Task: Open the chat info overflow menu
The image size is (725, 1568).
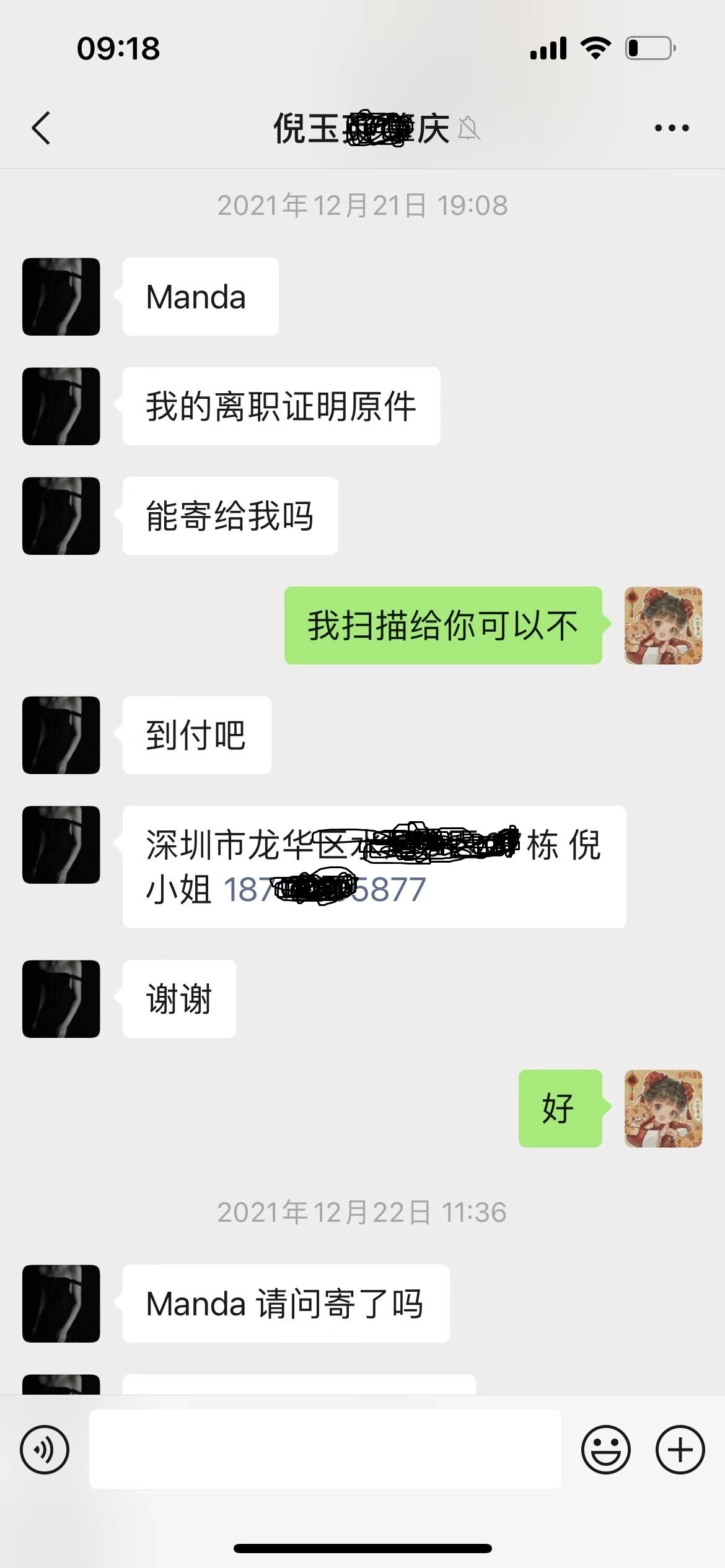Action: pyautogui.click(x=672, y=128)
